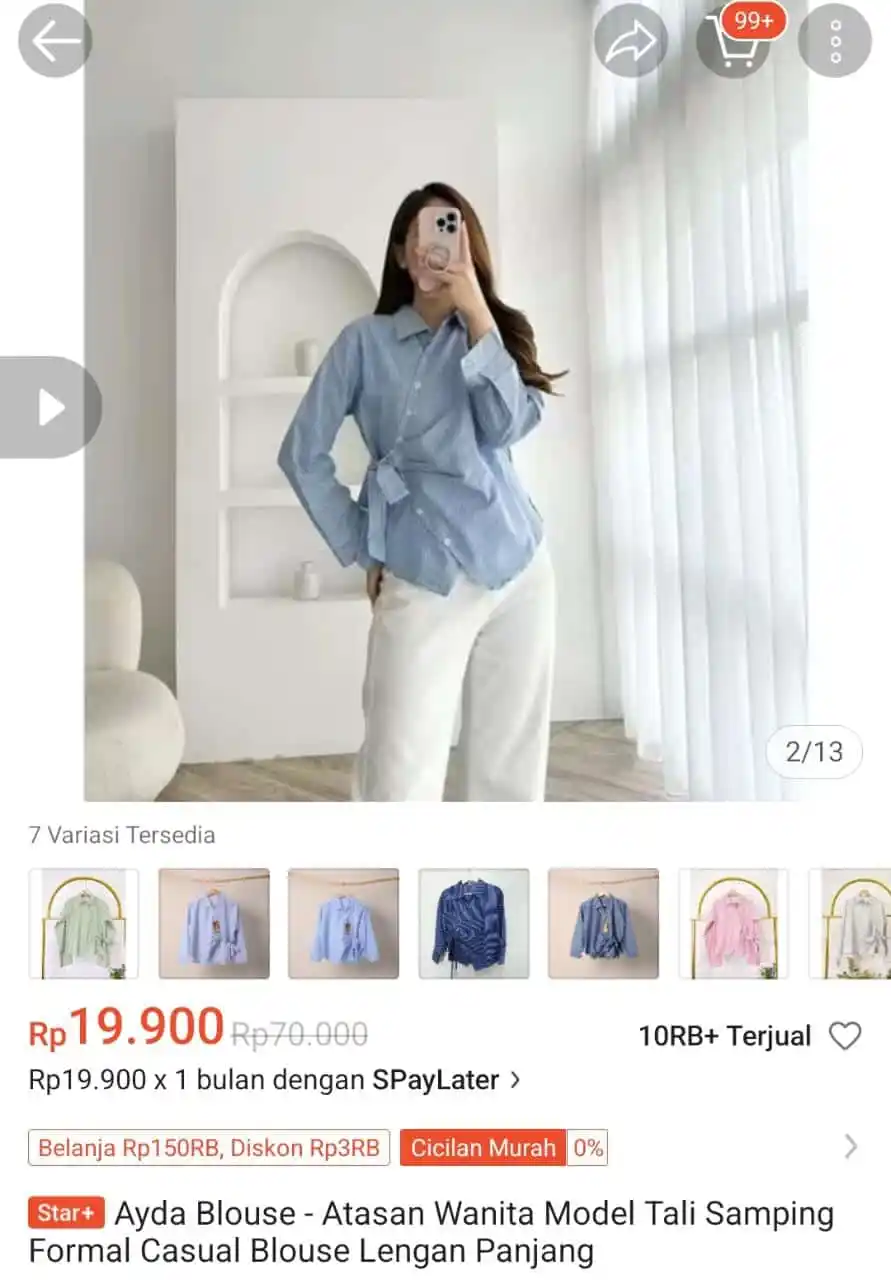Screen dimensions: 891x1280
Task: Tap the Star+ badge on the title
Action: (65, 1213)
